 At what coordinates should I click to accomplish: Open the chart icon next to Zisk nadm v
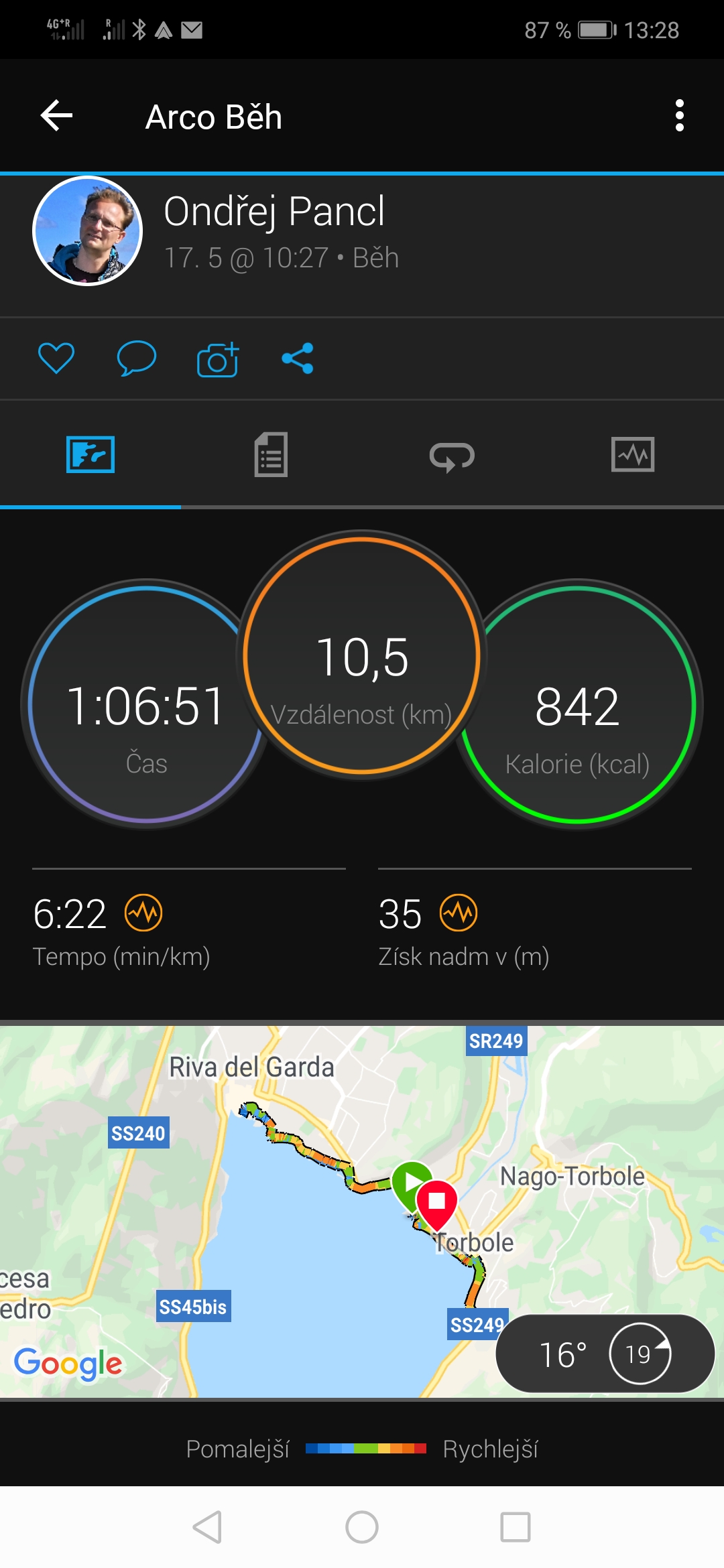pos(459,913)
